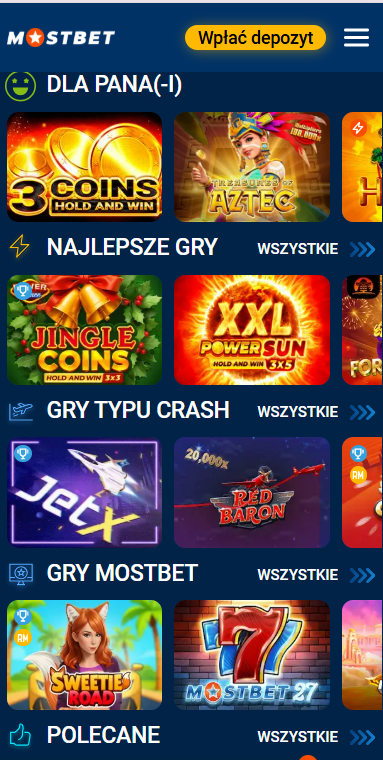
Task: Launch the Red Baron game
Action: click(x=252, y=492)
